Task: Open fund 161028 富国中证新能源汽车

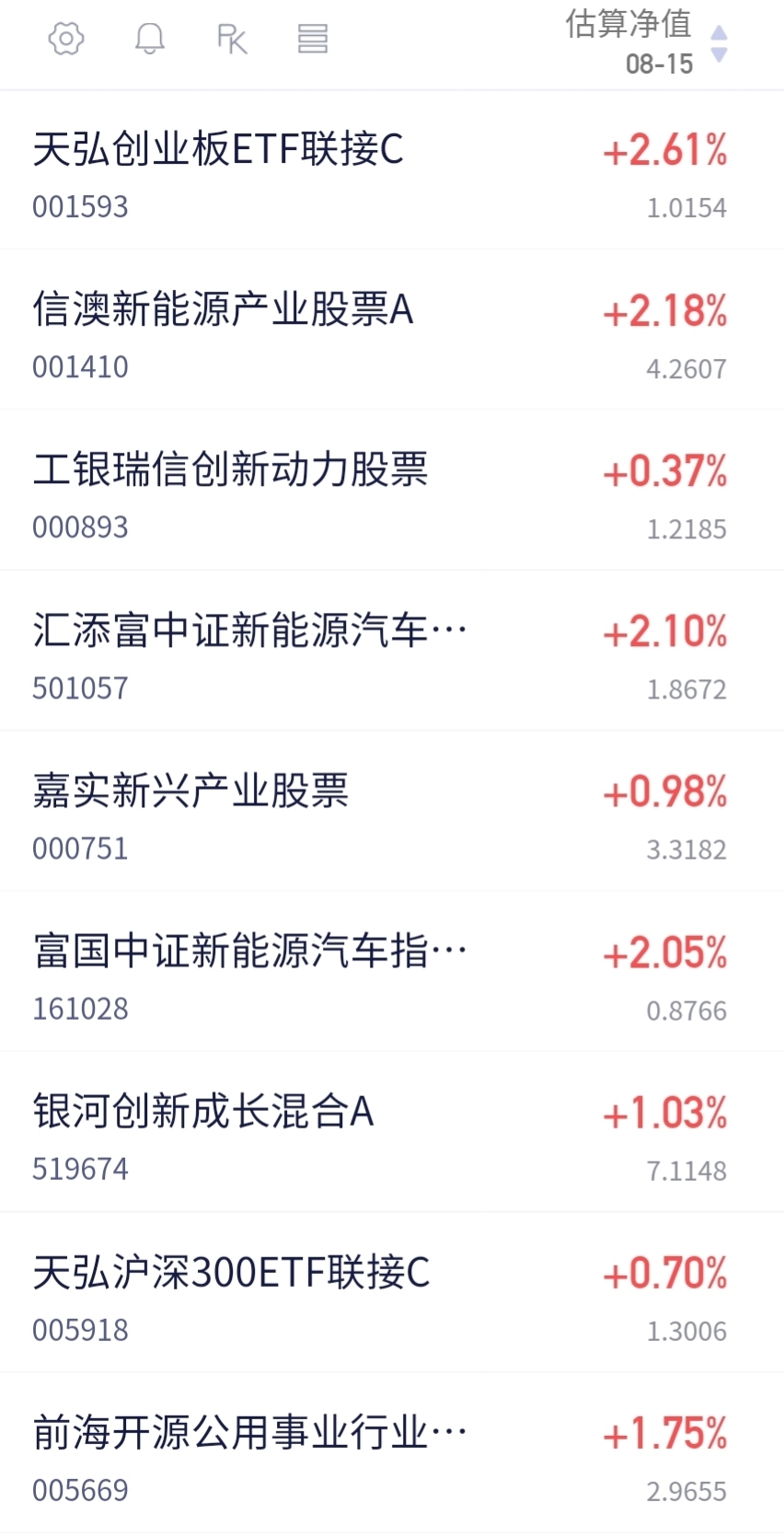Action: (x=392, y=971)
